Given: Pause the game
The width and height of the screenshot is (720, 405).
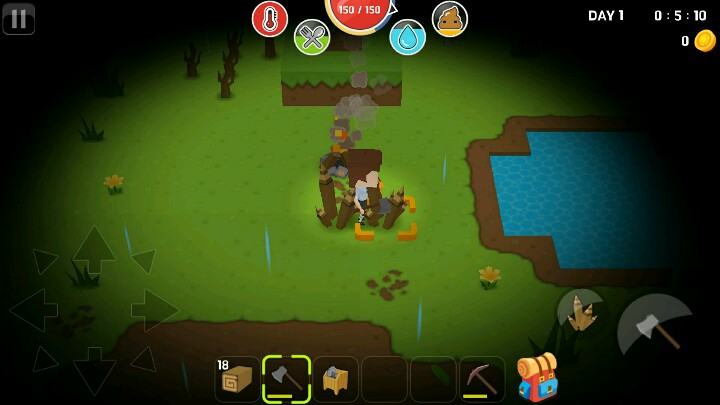Looking at the screenshot, I should [x=18, y=18].
